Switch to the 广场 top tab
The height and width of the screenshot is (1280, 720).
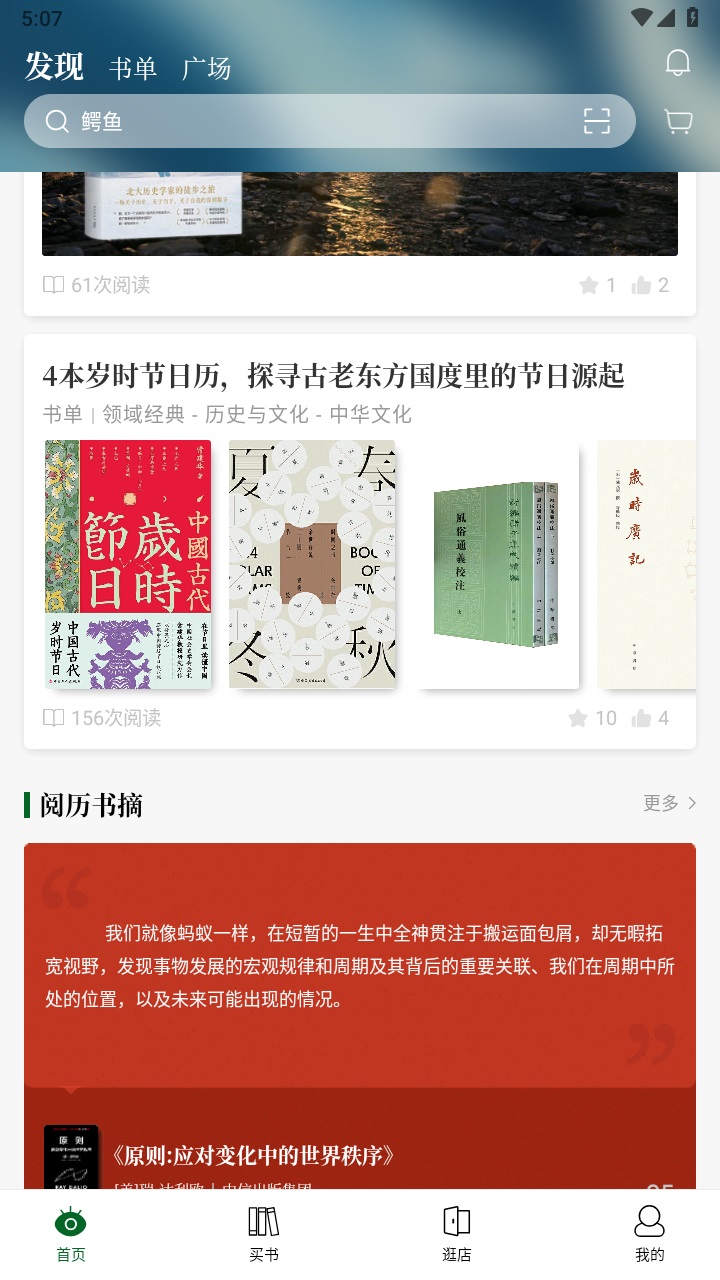point(206,68)
